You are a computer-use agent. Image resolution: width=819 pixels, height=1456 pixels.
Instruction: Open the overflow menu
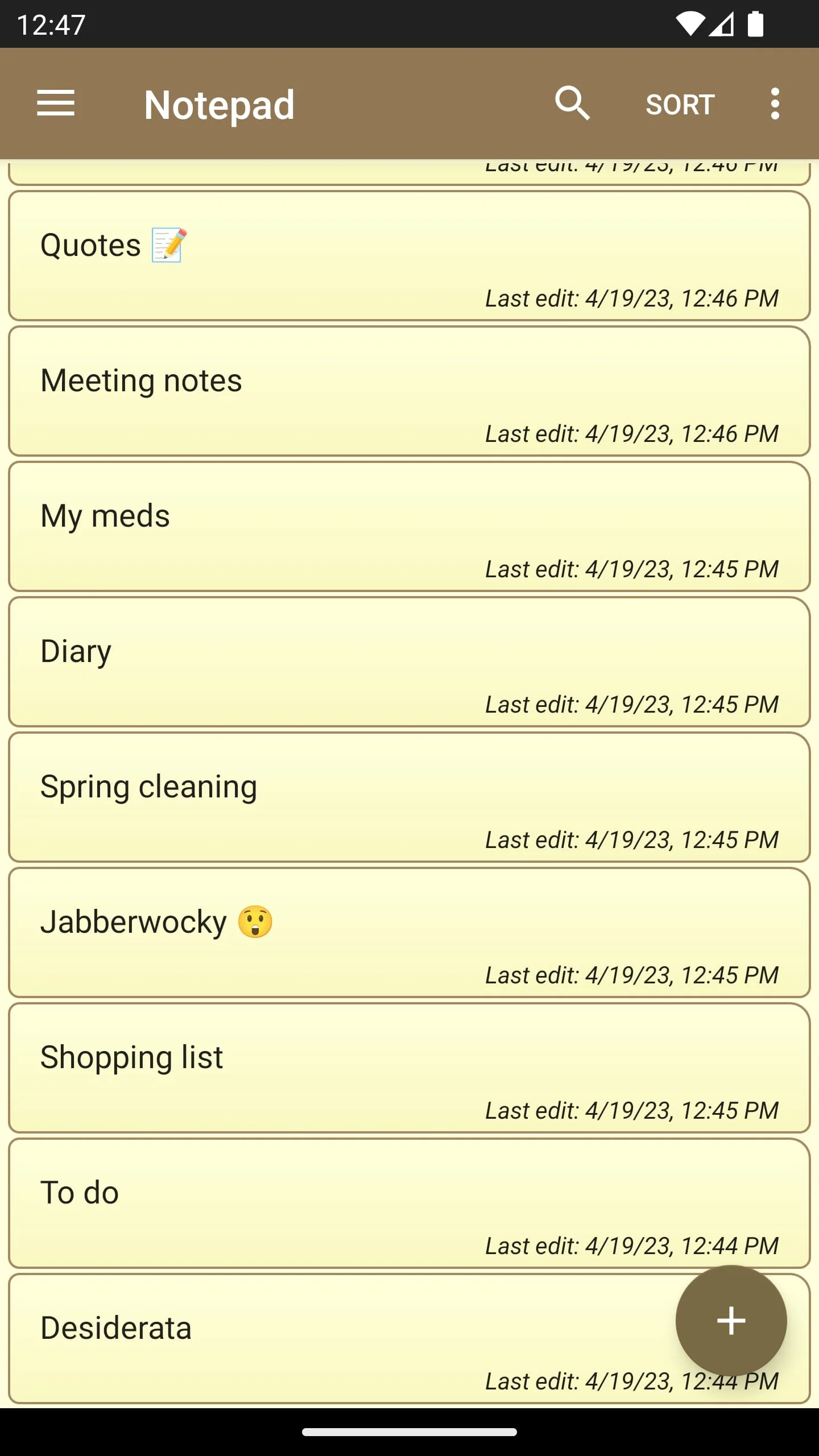(775, 104)
